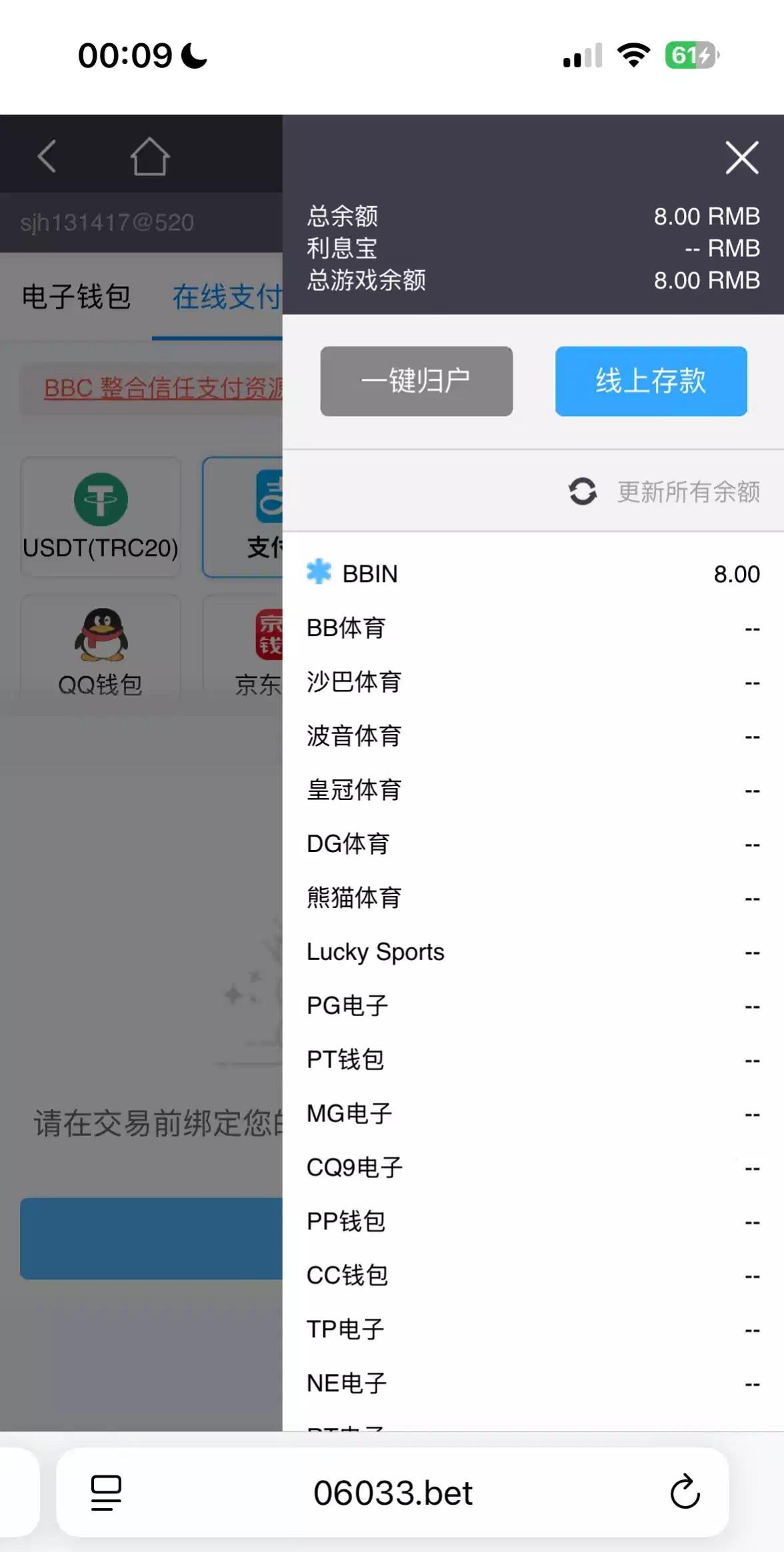Open the home icon
784x1552 pixels.
pyautogui.click(x=149, y=157)
